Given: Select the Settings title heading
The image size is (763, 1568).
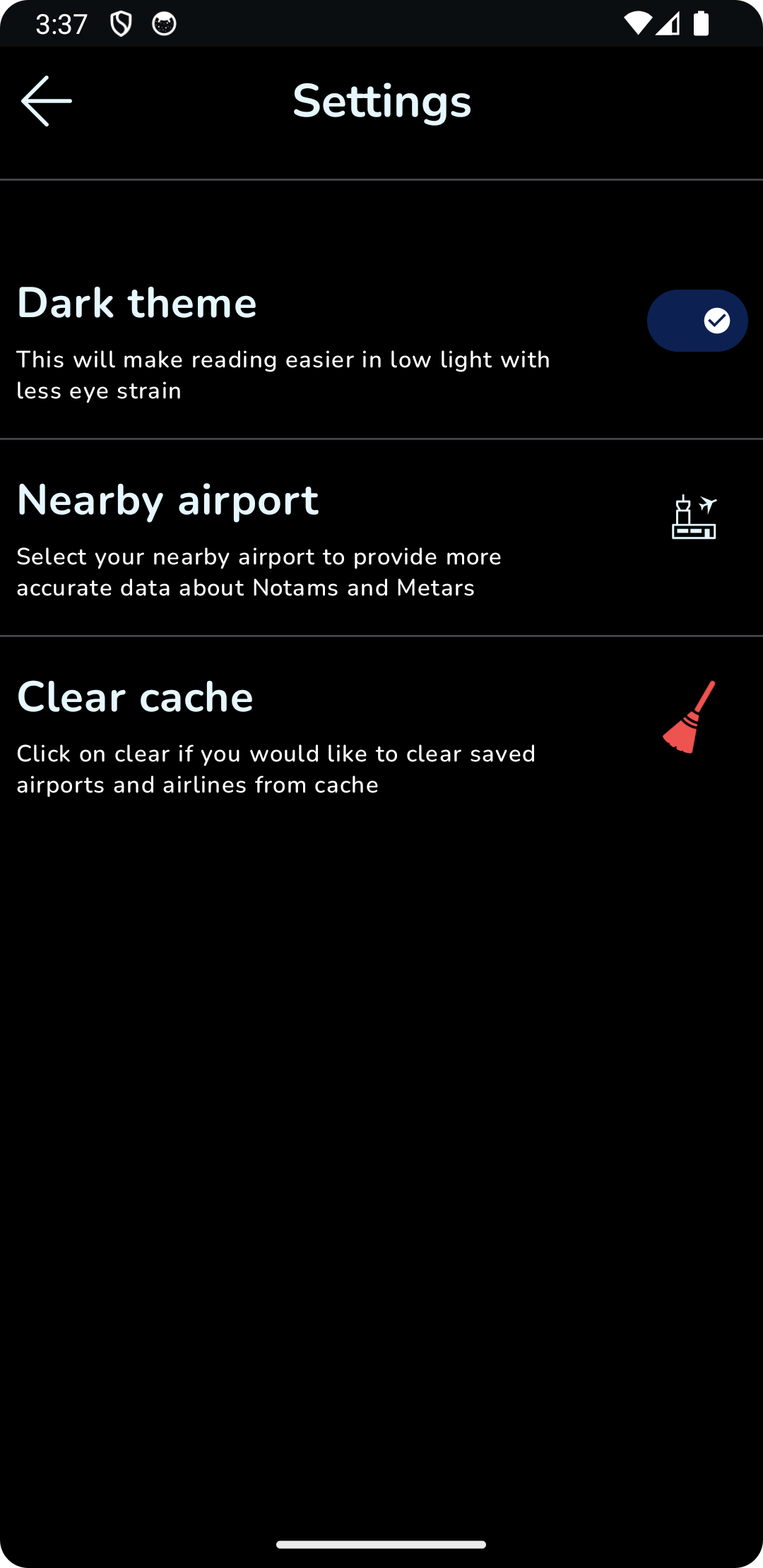Looking at the screenshot, I should click(x=381, y=100).
